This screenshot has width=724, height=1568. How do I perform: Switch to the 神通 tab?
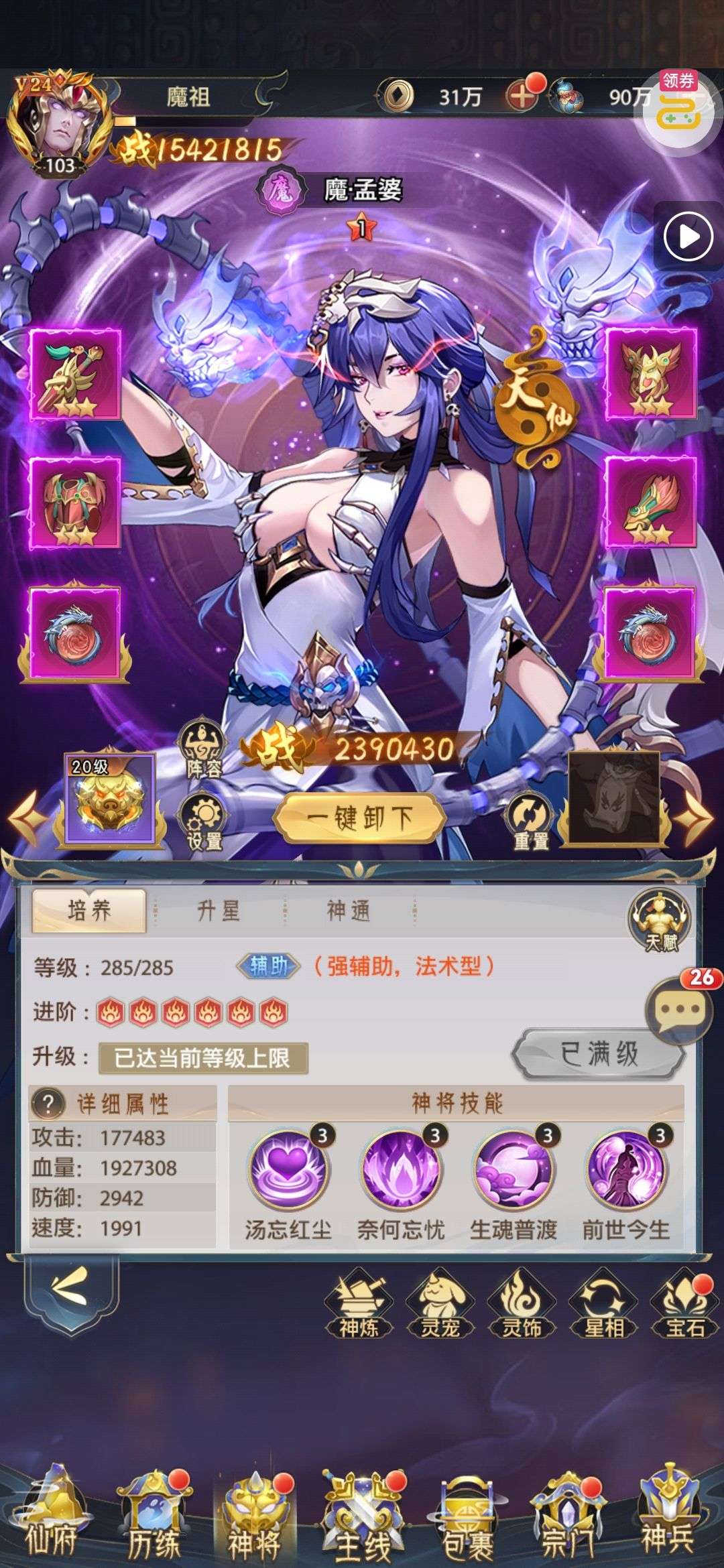pyautogui.click(x=348, y=911)
